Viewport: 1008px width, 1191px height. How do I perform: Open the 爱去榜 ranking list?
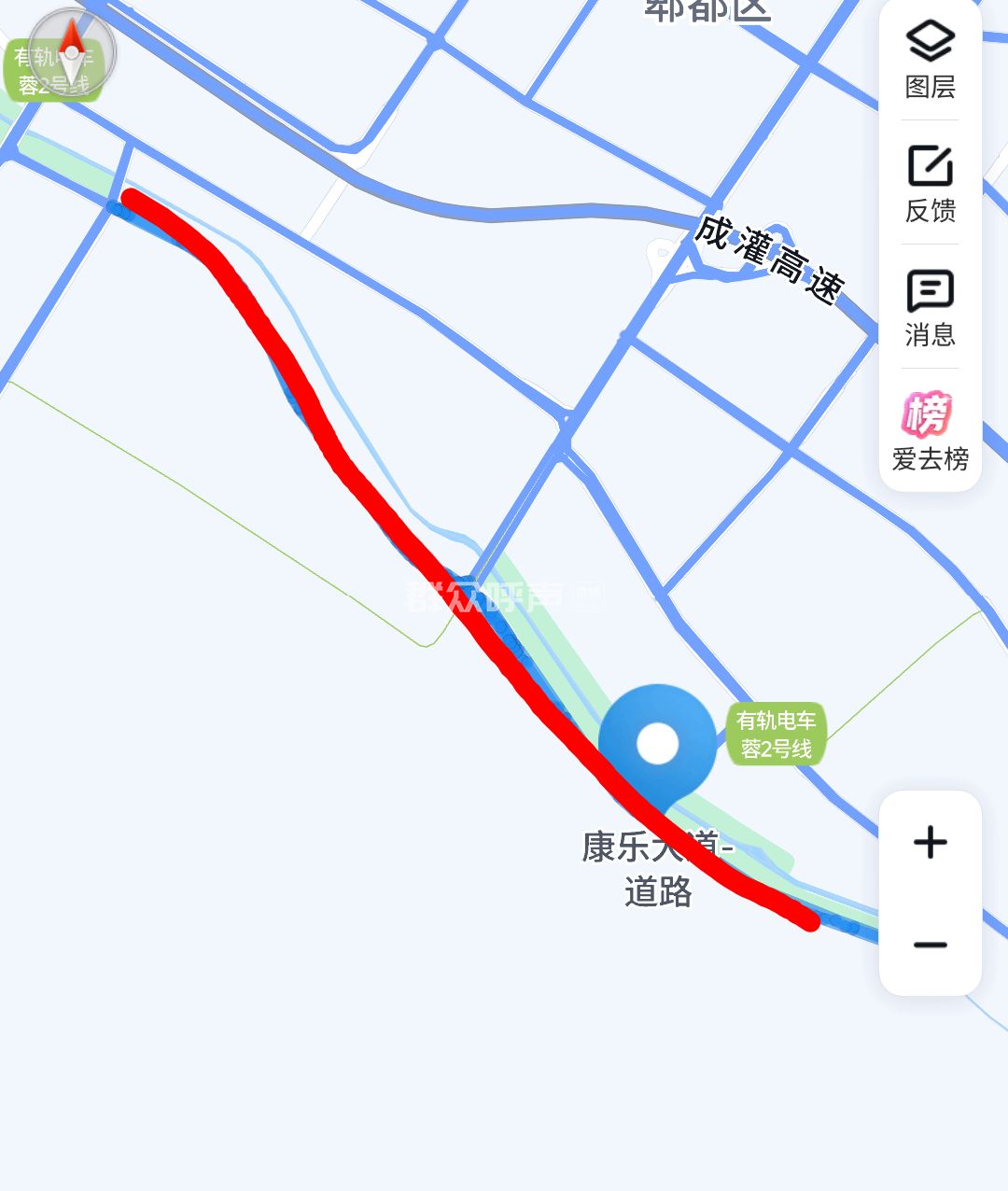(x=930, y=431)
